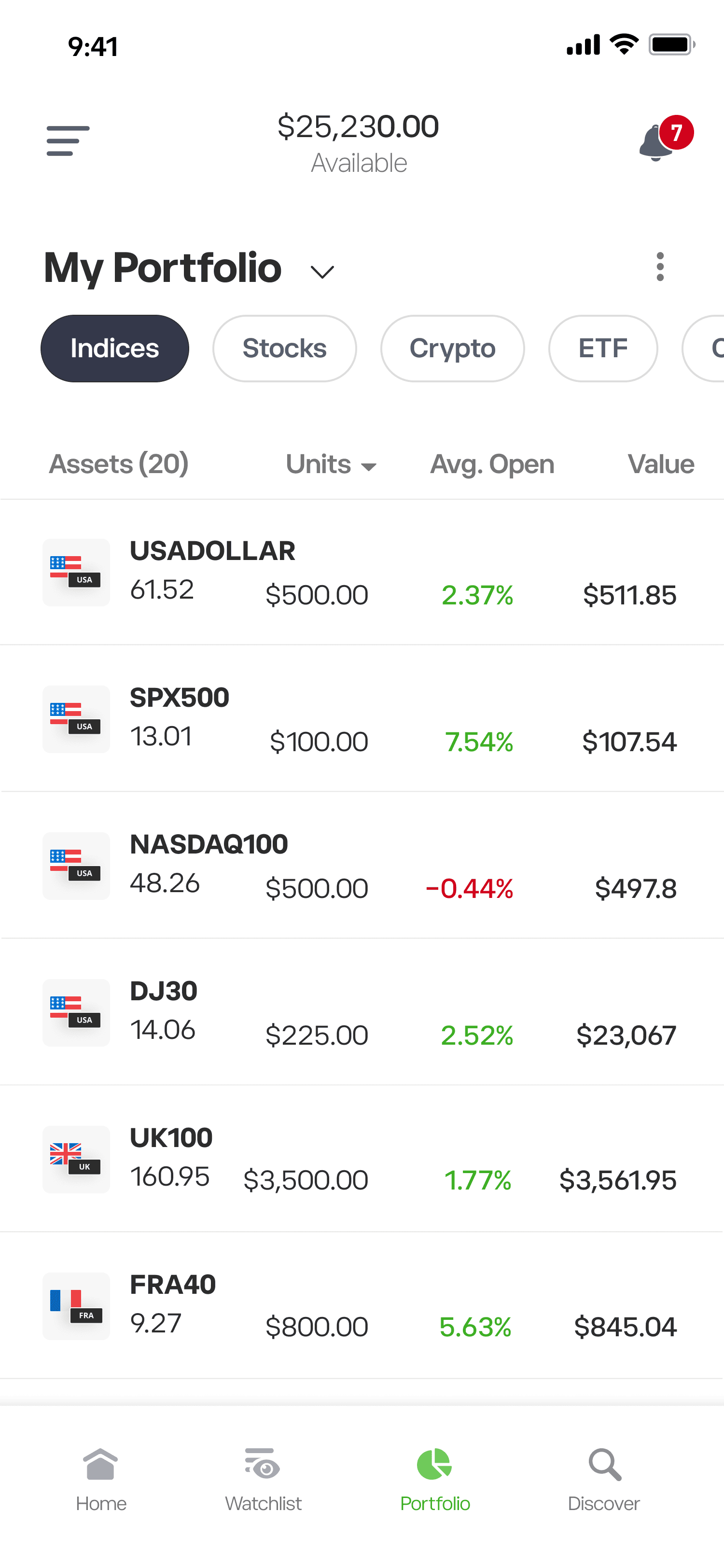This screenshot has height=1568, width=724.
Task: Tap the Assets (20) column header
Action: [x=119, y=464]
